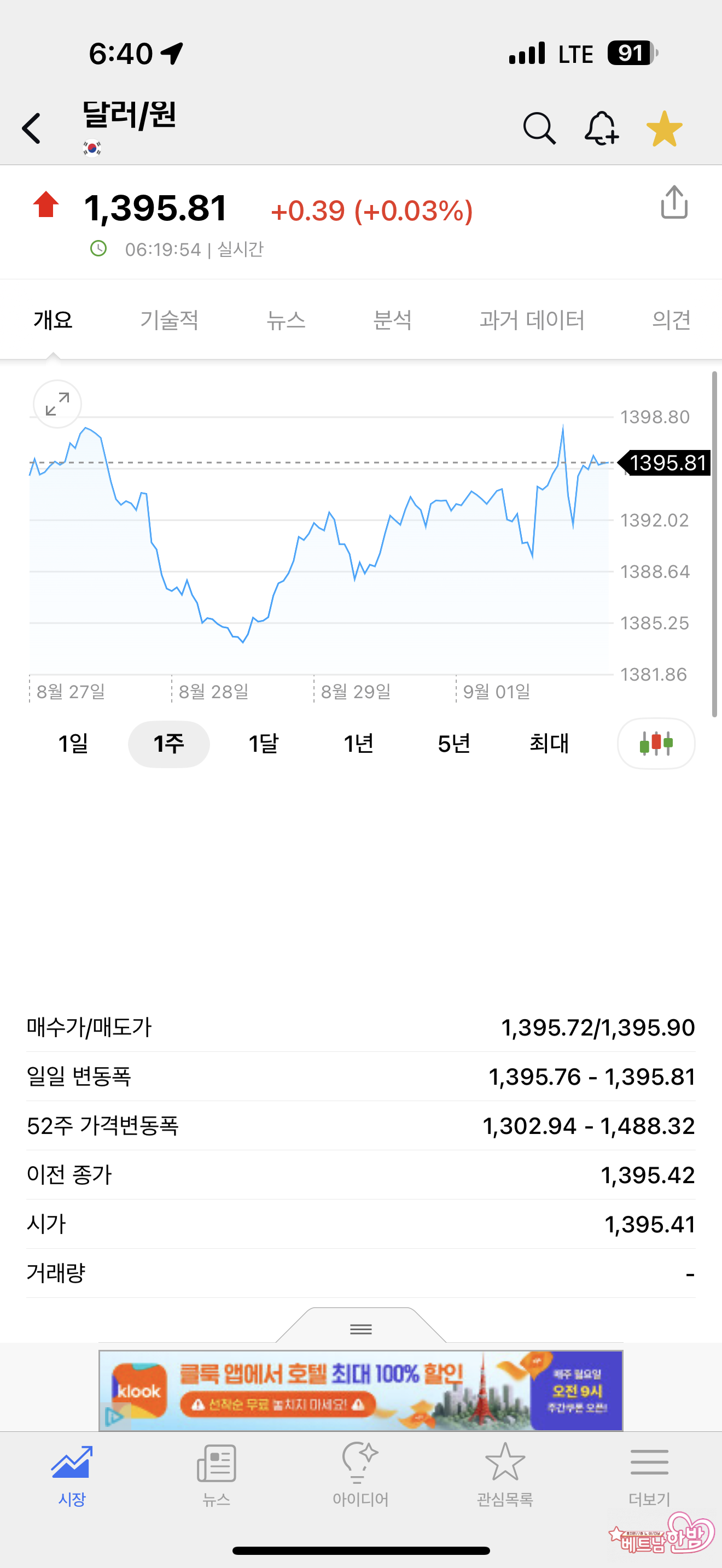Expand the chart to fullscreen
This screenshot has width=722, height=1568.
[57, 404]
